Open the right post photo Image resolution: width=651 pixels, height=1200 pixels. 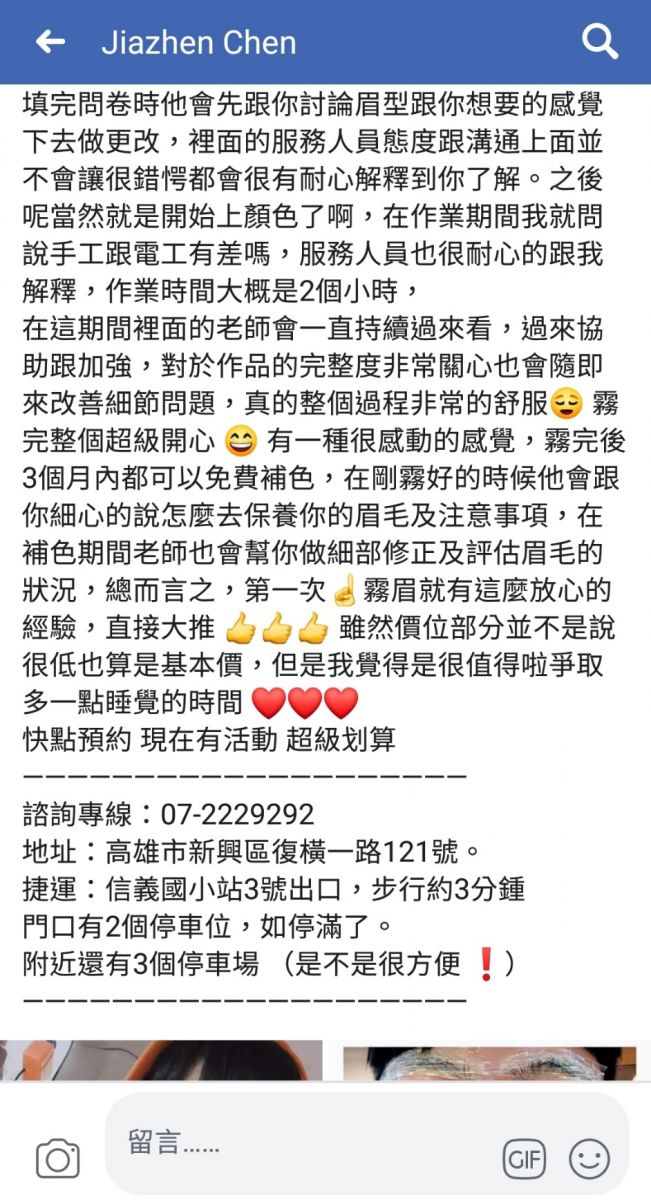[490, 1062]
